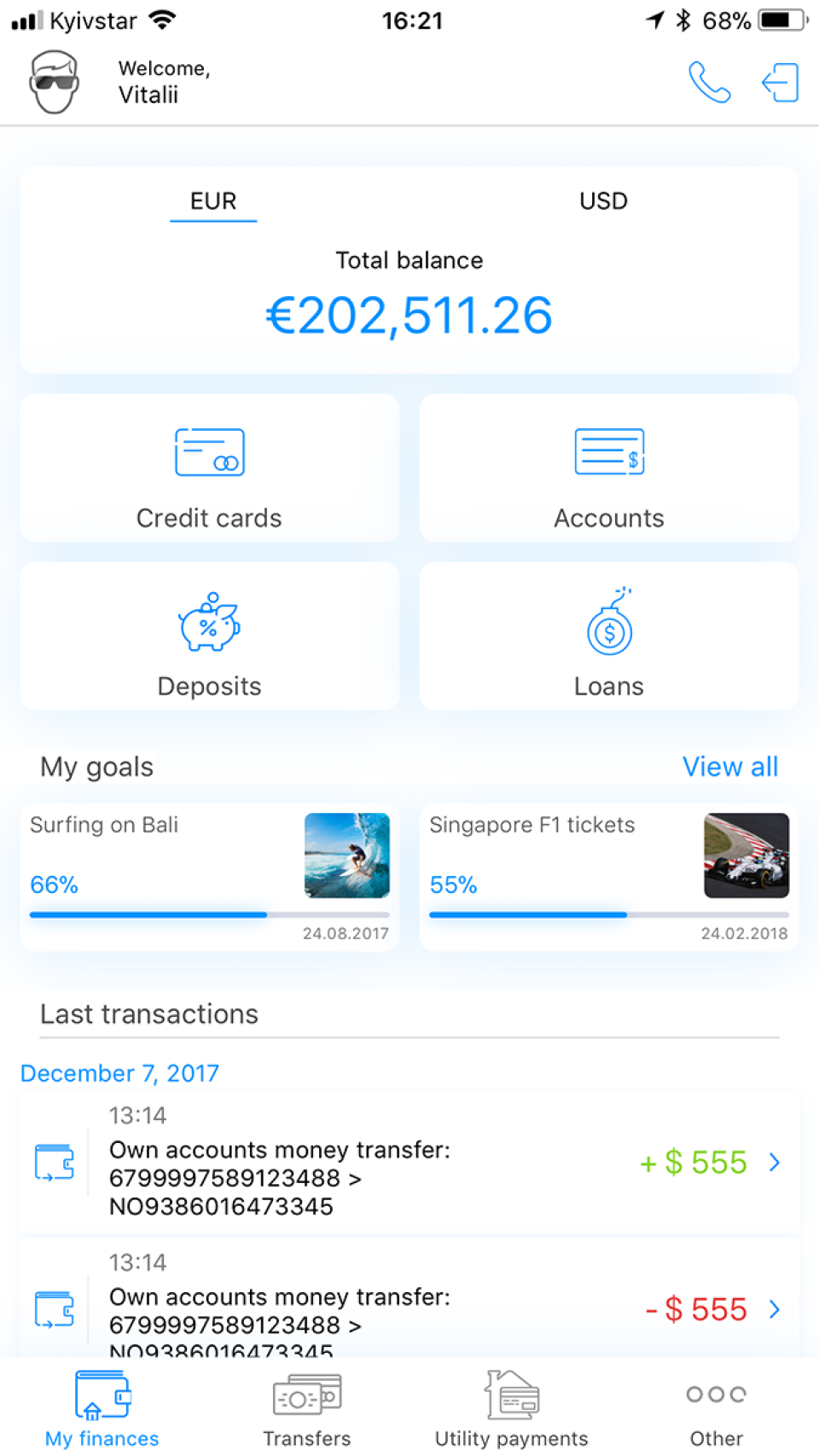Log out using the exit icon

pyautogui.click(x=780, y=83)
